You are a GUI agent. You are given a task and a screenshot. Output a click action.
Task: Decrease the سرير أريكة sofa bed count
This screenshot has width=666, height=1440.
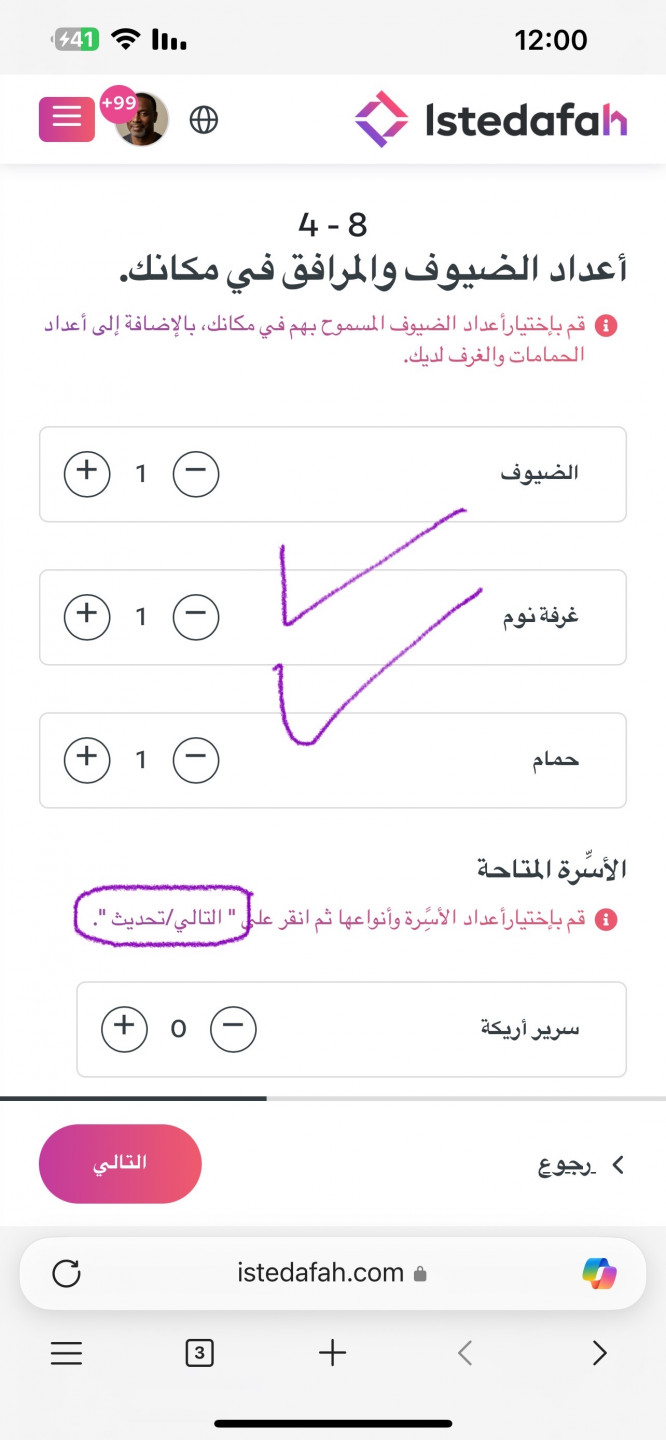coord(233,1028)
